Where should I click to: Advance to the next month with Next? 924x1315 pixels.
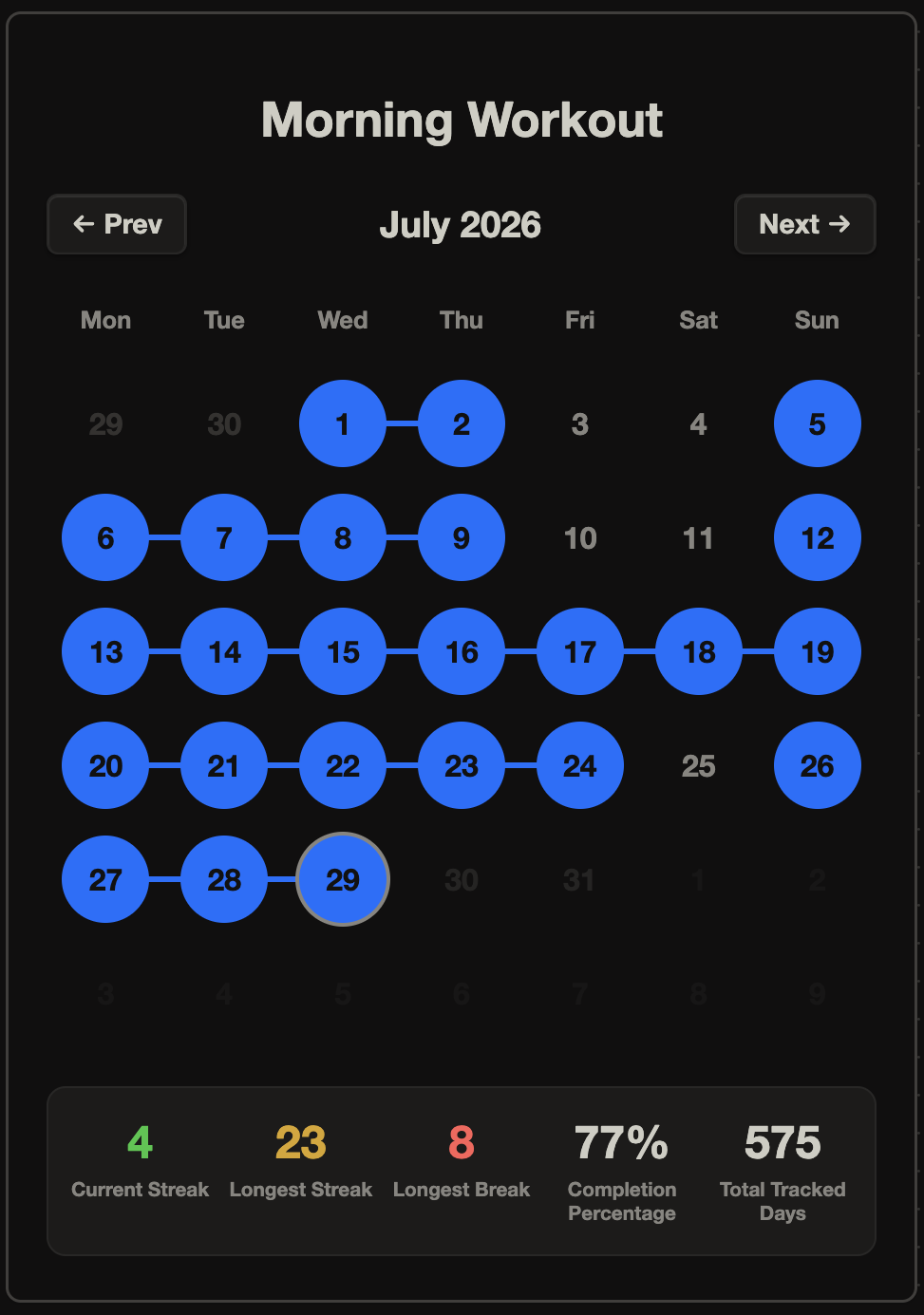point(804,224)
